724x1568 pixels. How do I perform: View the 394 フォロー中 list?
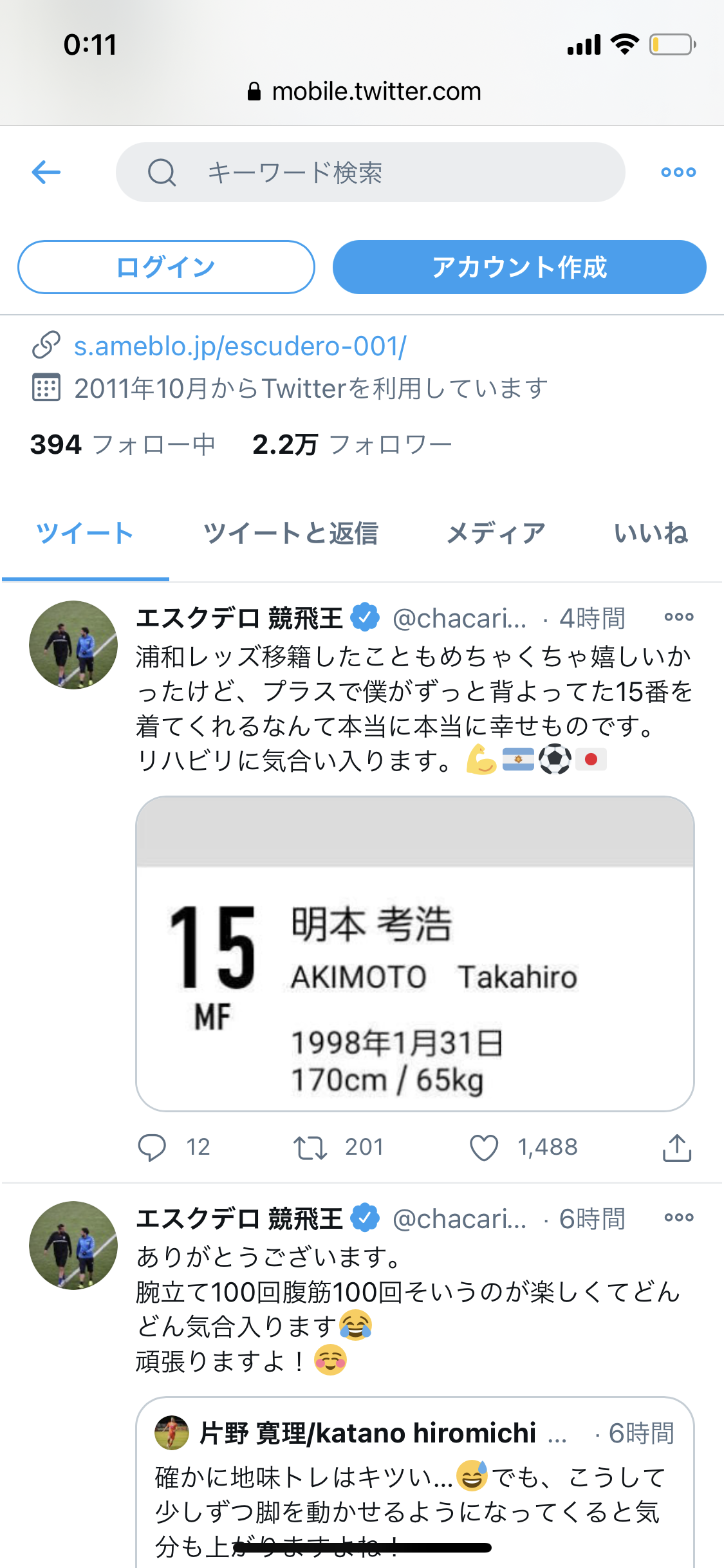click(x=123, y=445)
